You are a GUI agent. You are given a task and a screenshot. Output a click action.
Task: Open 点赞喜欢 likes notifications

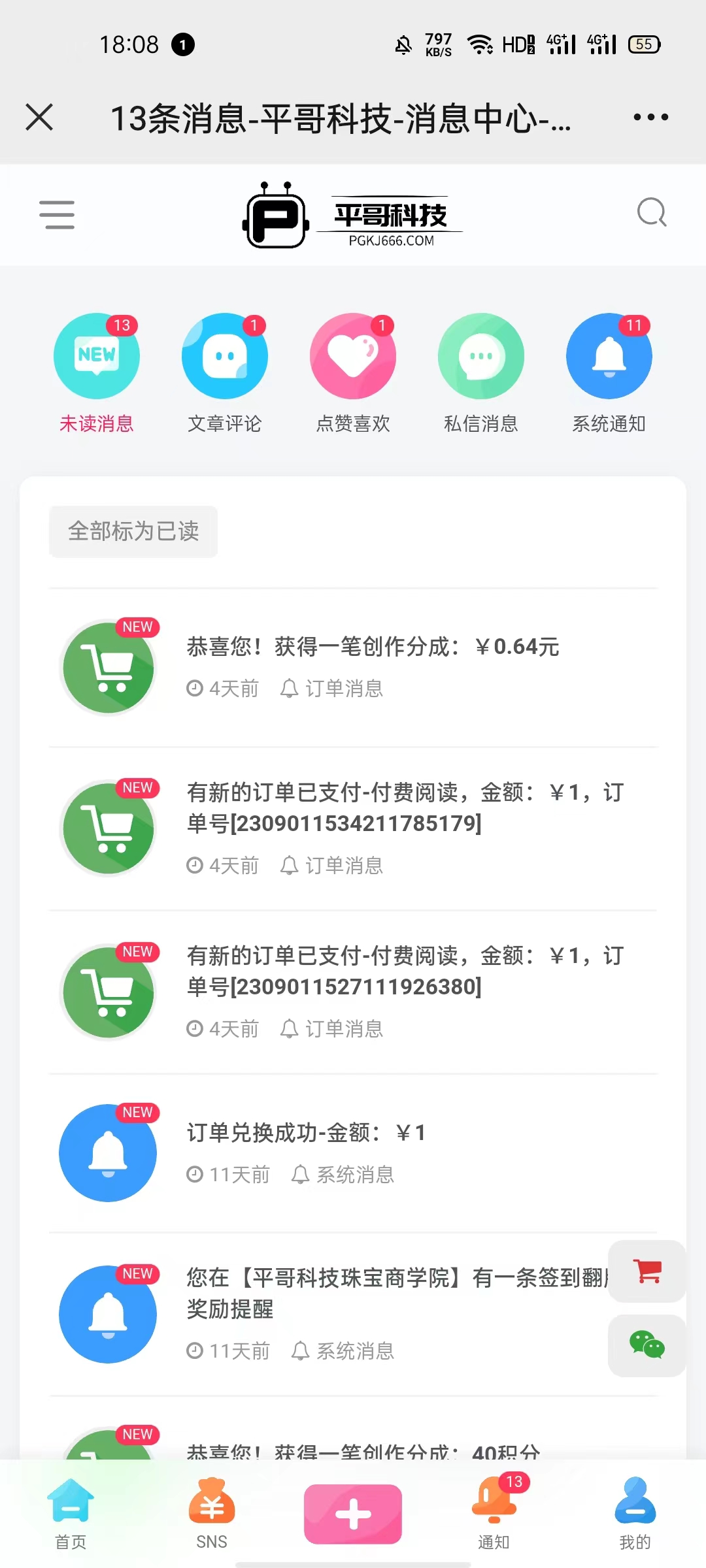point(352,356)
